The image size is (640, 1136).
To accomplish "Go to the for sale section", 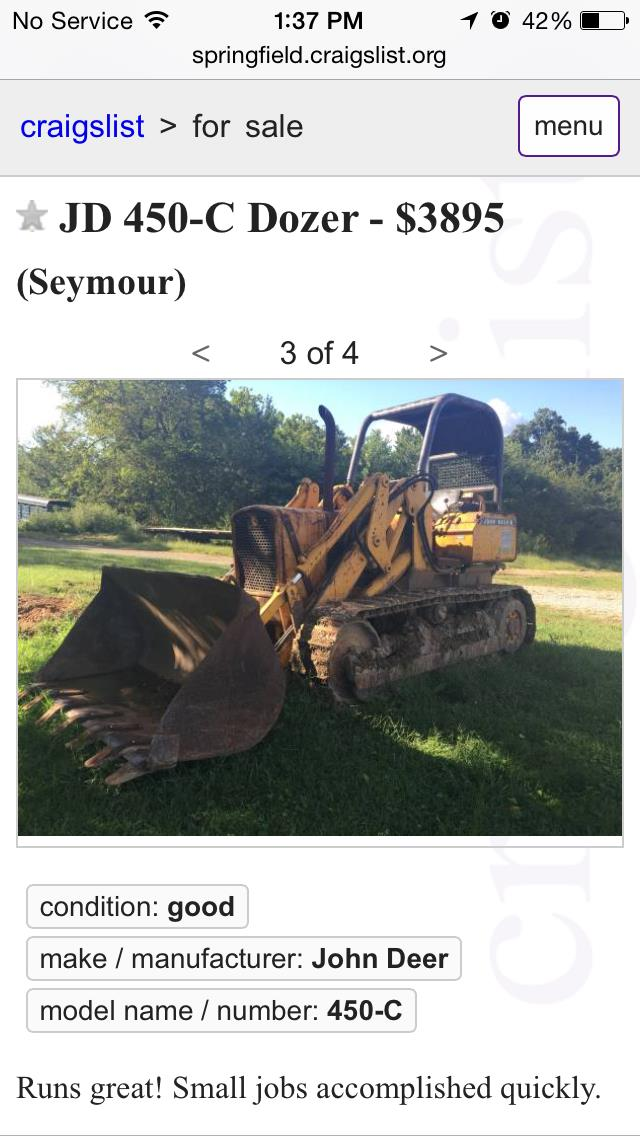I will pos(247,127).
